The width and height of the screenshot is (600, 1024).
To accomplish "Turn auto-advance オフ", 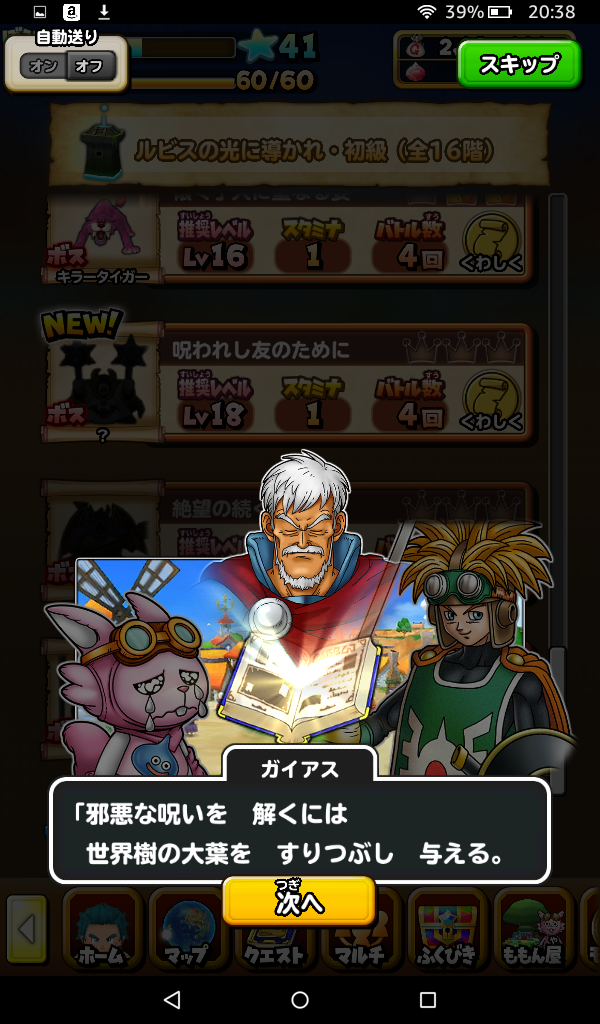I will 90,67.
